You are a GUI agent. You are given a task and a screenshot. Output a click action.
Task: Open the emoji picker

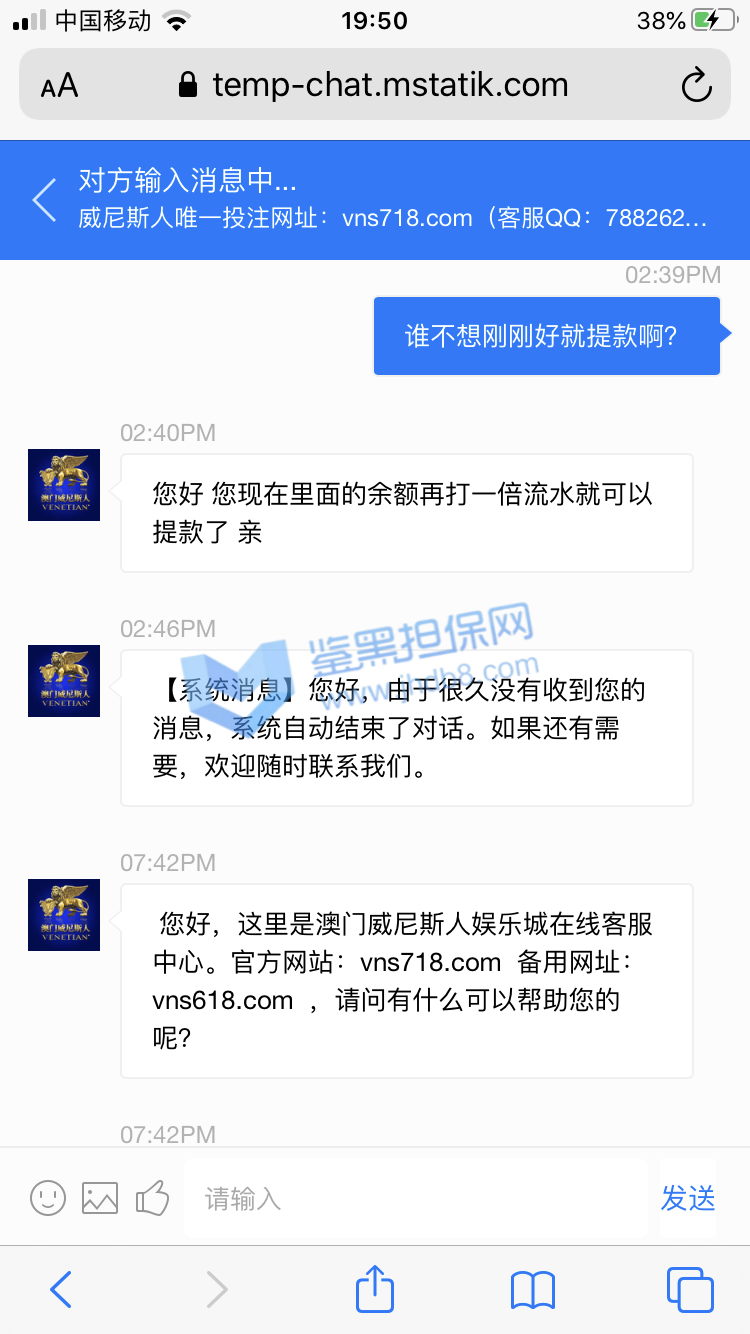coord(48,1197)
